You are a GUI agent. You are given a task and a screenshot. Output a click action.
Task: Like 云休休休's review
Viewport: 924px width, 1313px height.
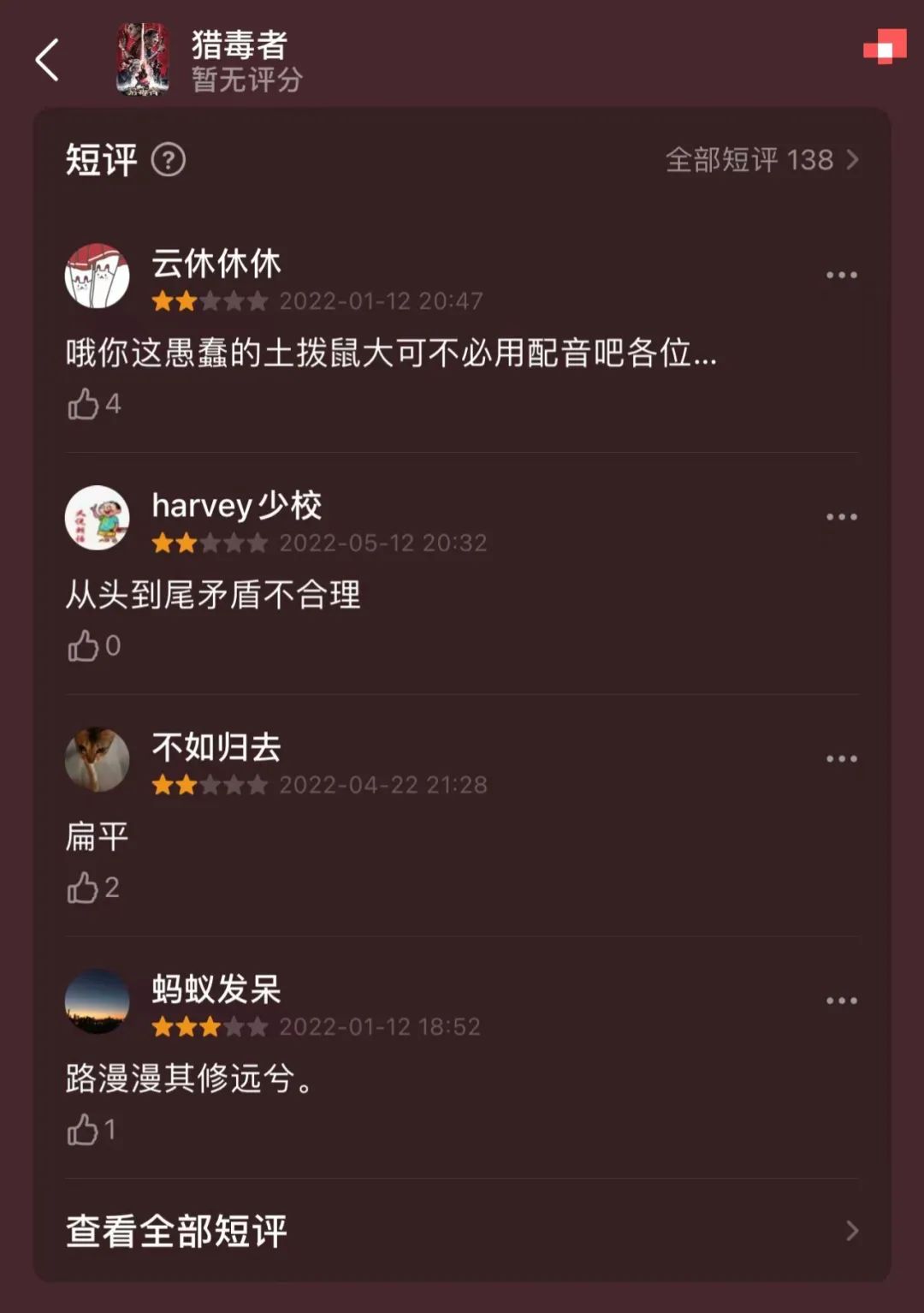(x=85, y=404)
